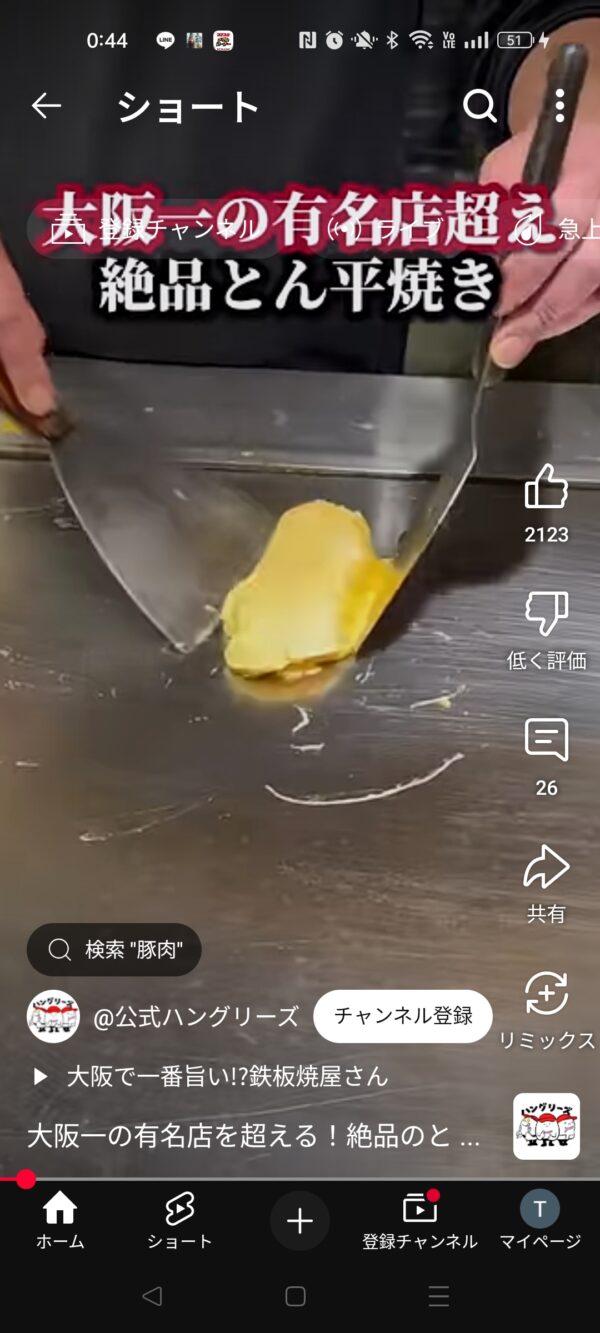Screen dimensions: 600x1333
Task: Search for "豚肉" using the chip
Action: 114,949
